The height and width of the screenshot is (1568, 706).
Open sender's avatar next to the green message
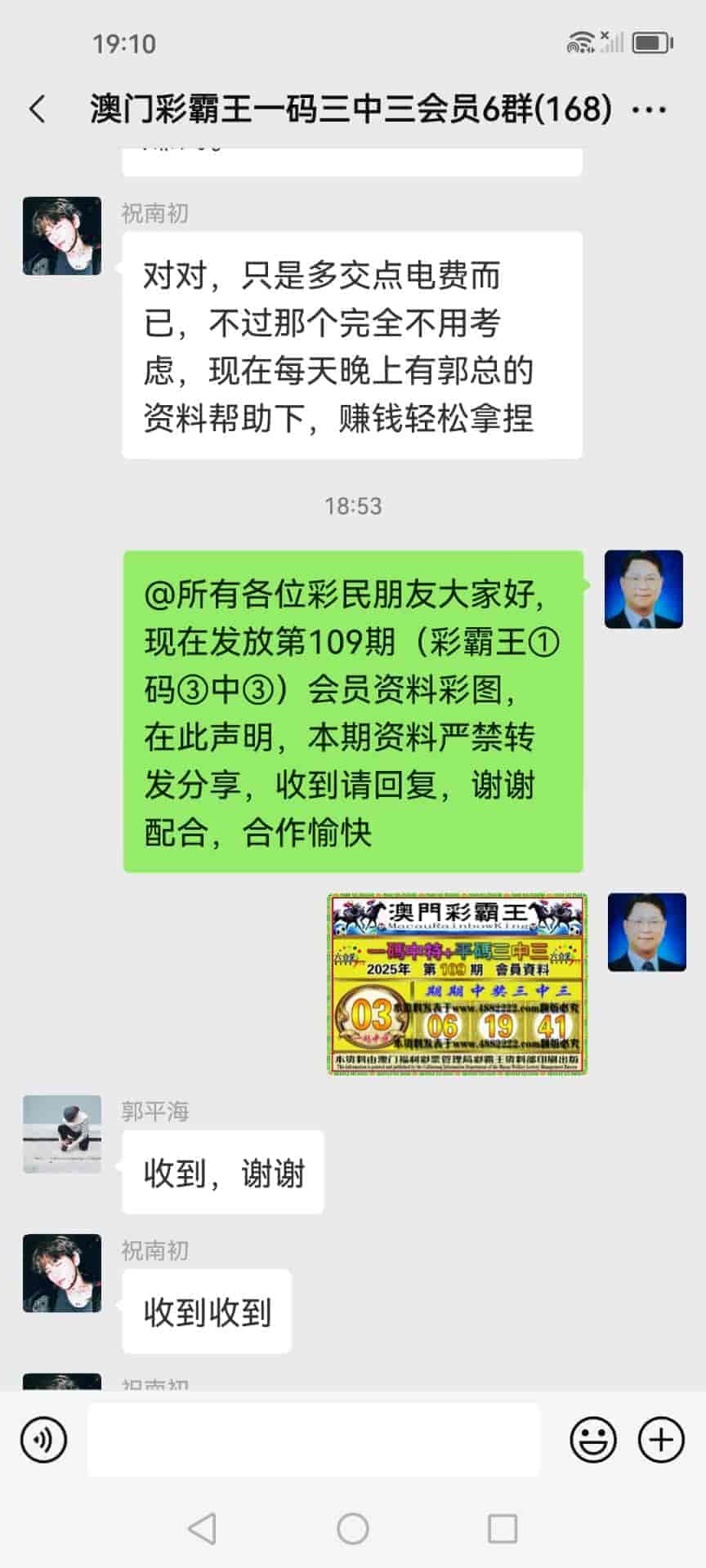(643, 589)
